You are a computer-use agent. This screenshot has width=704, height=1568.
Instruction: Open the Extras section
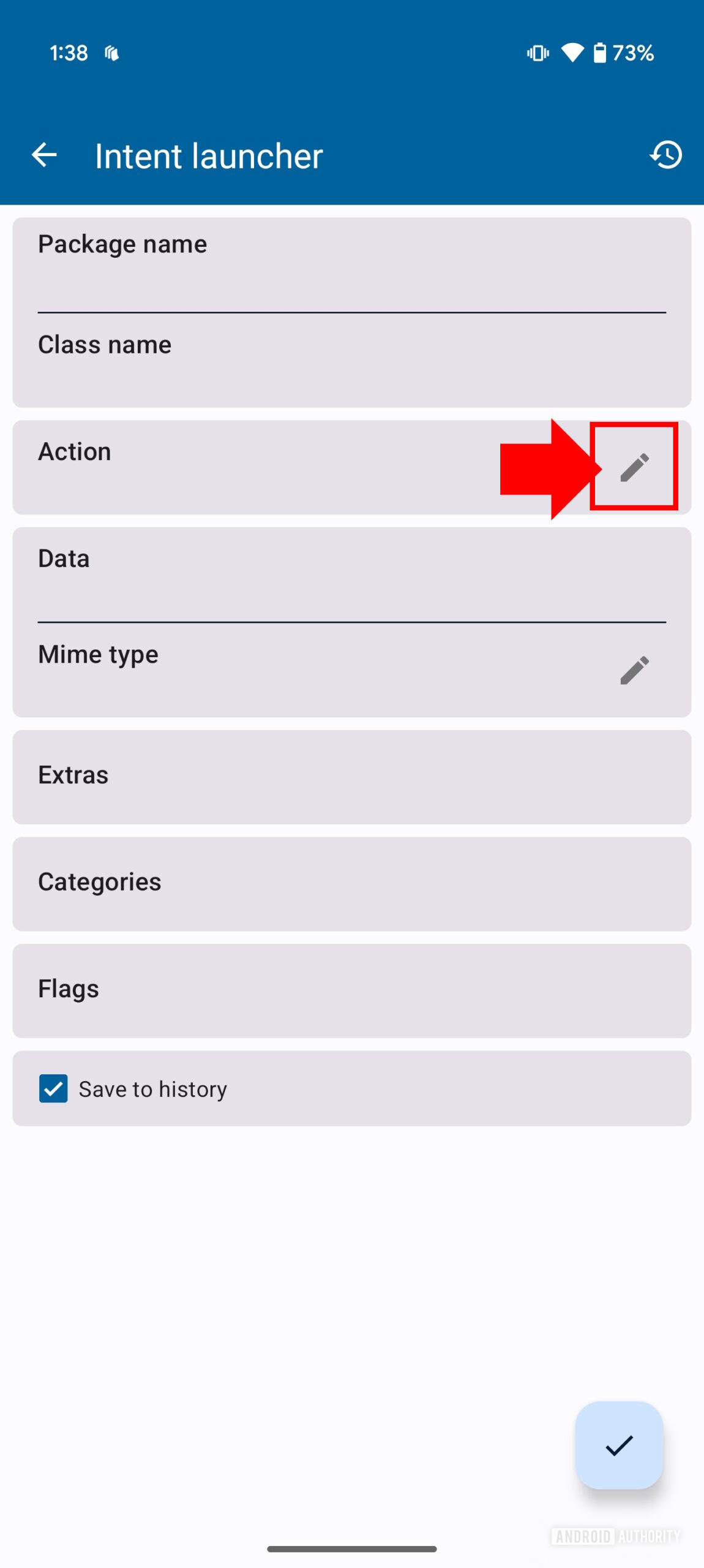351,776
